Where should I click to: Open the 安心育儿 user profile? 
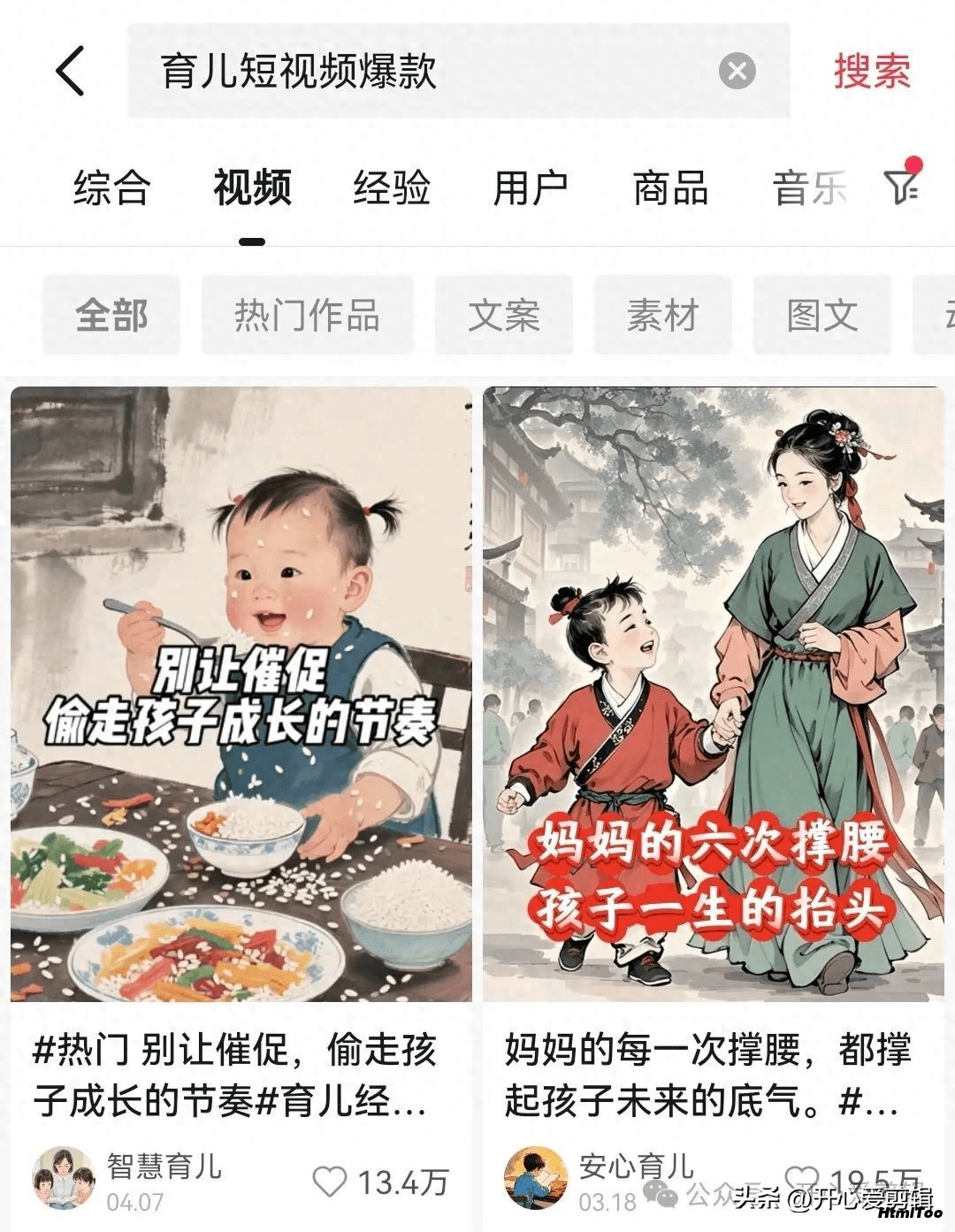[x=536, y=1178]
